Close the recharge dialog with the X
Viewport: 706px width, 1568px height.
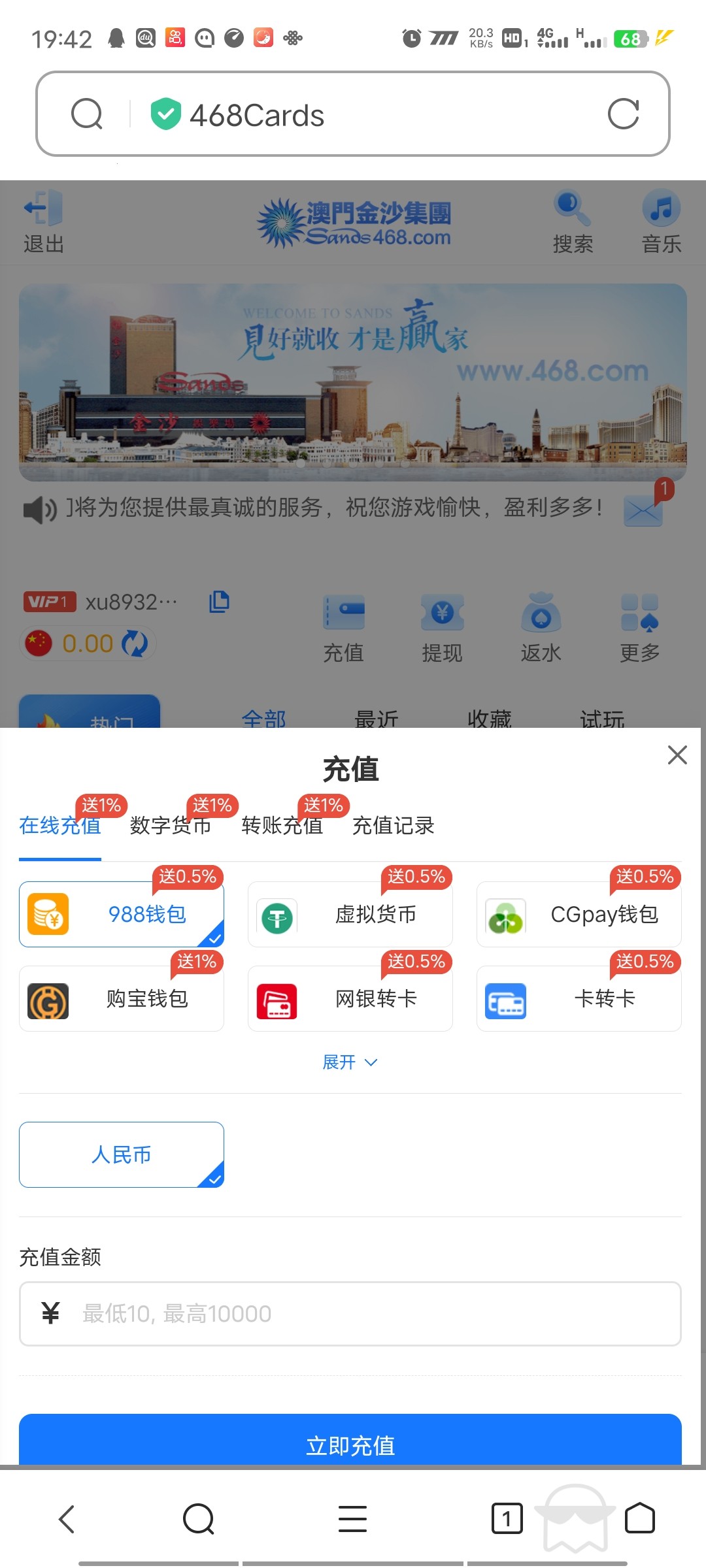pyautogui.click(x=677, y=755)
